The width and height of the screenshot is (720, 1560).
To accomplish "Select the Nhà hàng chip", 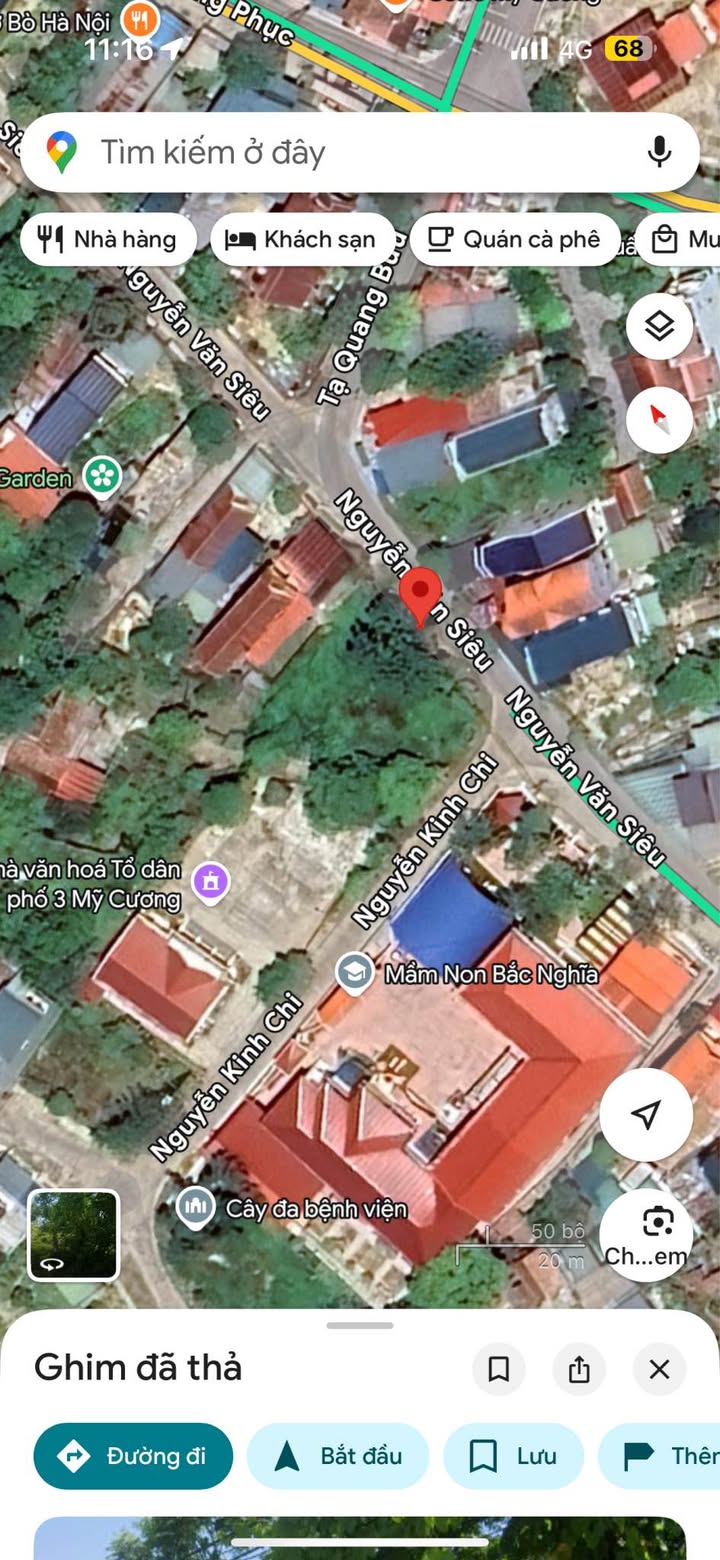I will tap(108, 239).
